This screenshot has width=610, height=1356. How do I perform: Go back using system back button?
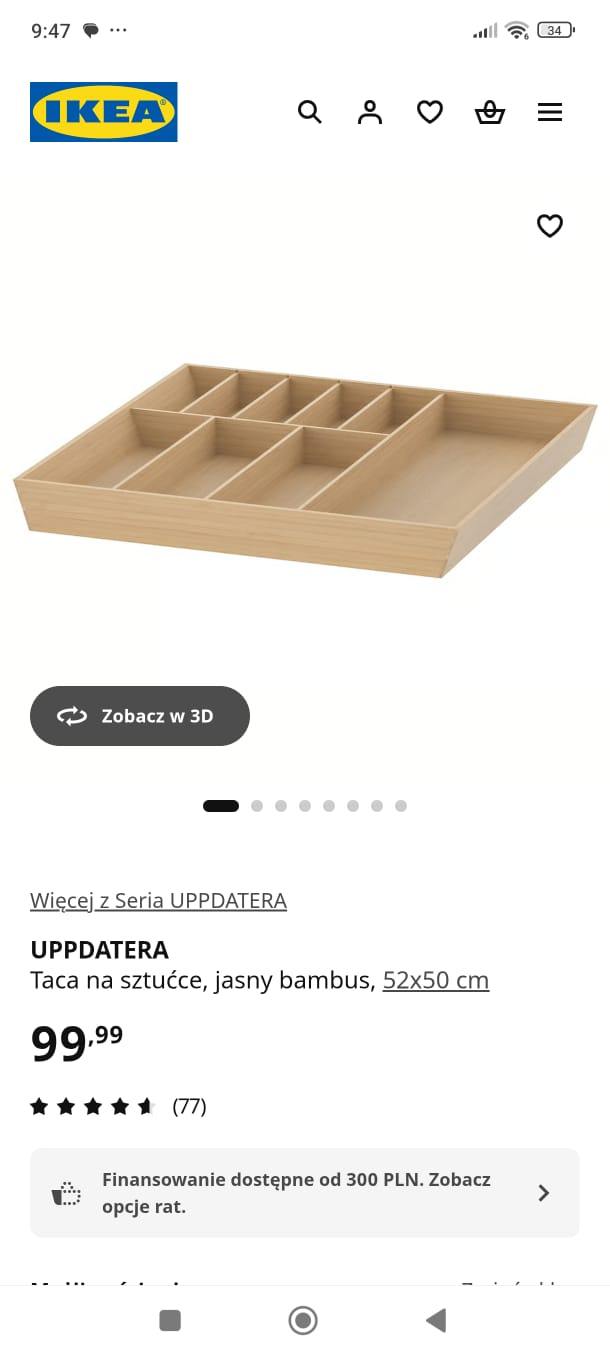tap(436, 1321)
